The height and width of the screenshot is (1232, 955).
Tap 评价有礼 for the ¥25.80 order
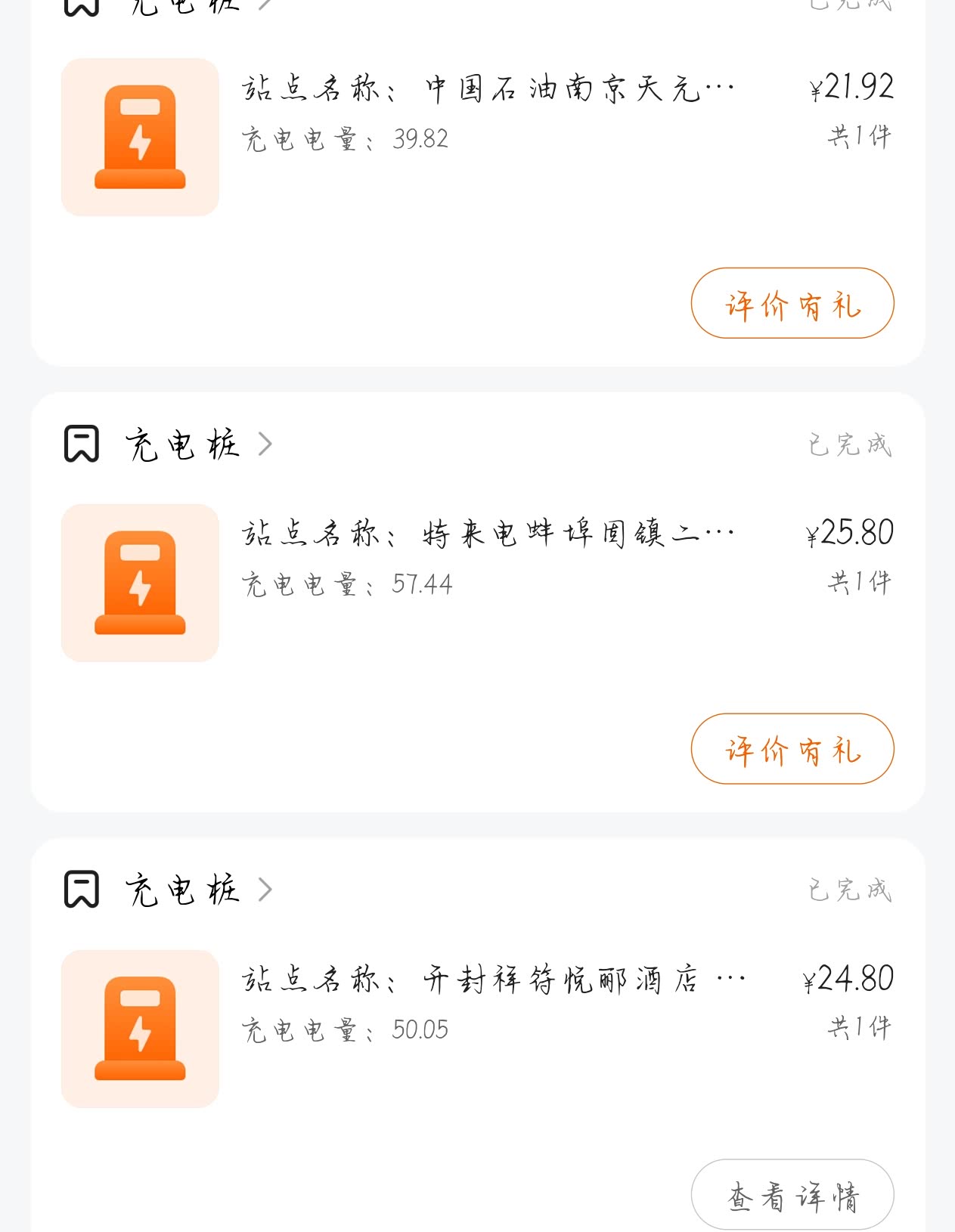click(792, 749)
